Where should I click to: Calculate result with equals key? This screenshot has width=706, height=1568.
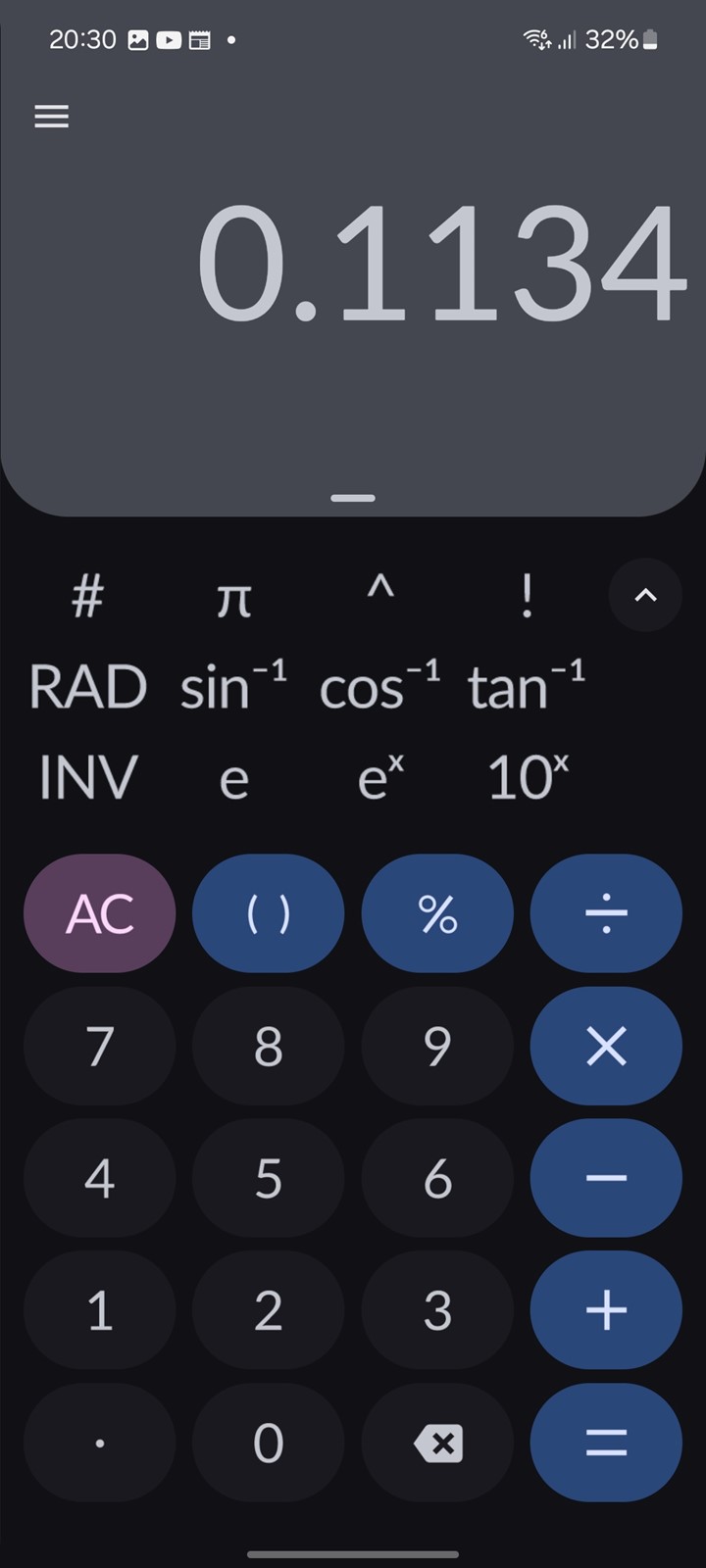(606, 1443)
